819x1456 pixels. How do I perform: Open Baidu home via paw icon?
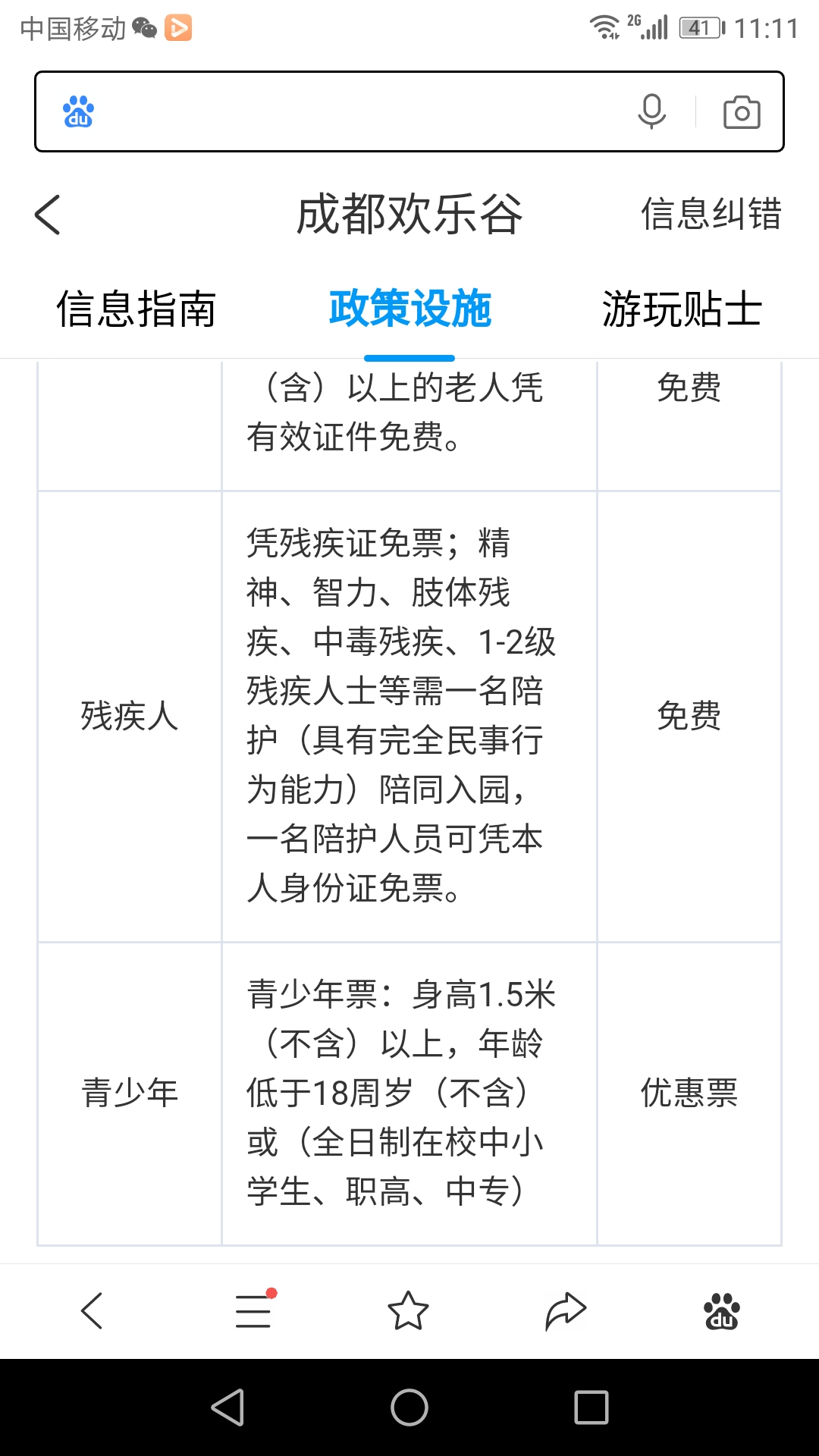pos(722,1311)
